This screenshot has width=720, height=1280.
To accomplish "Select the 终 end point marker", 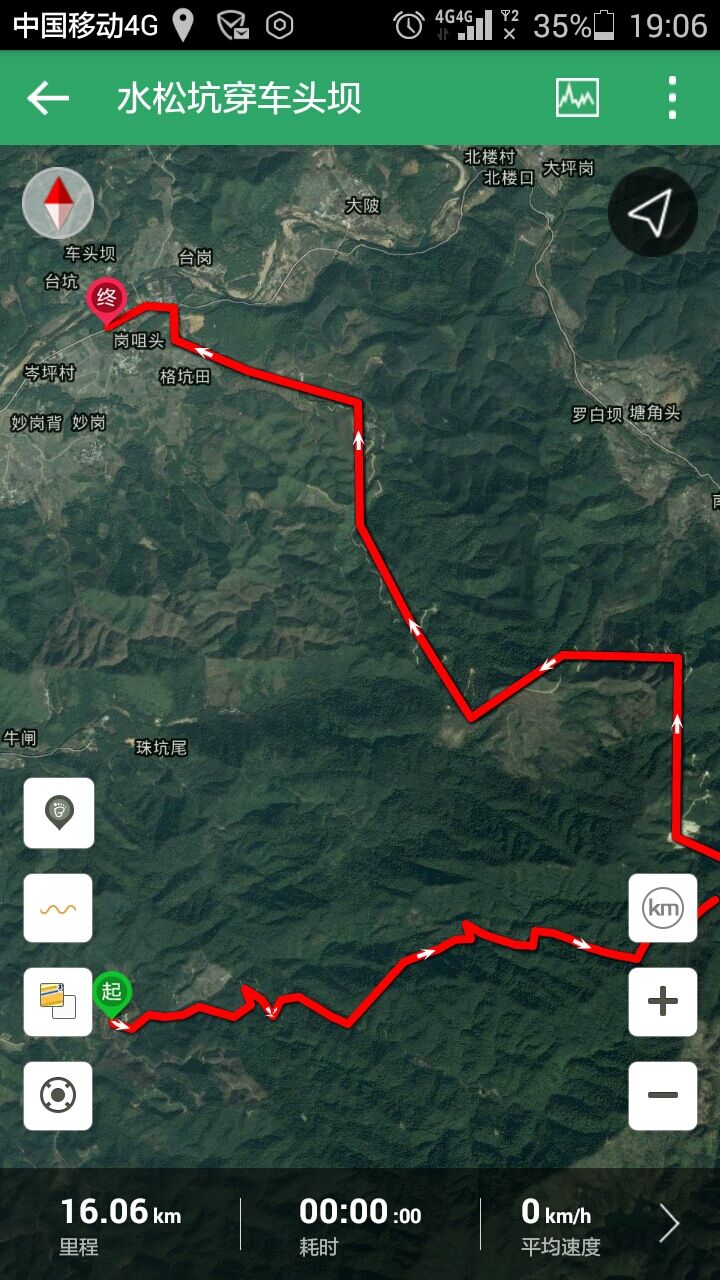I will point(106,298).
